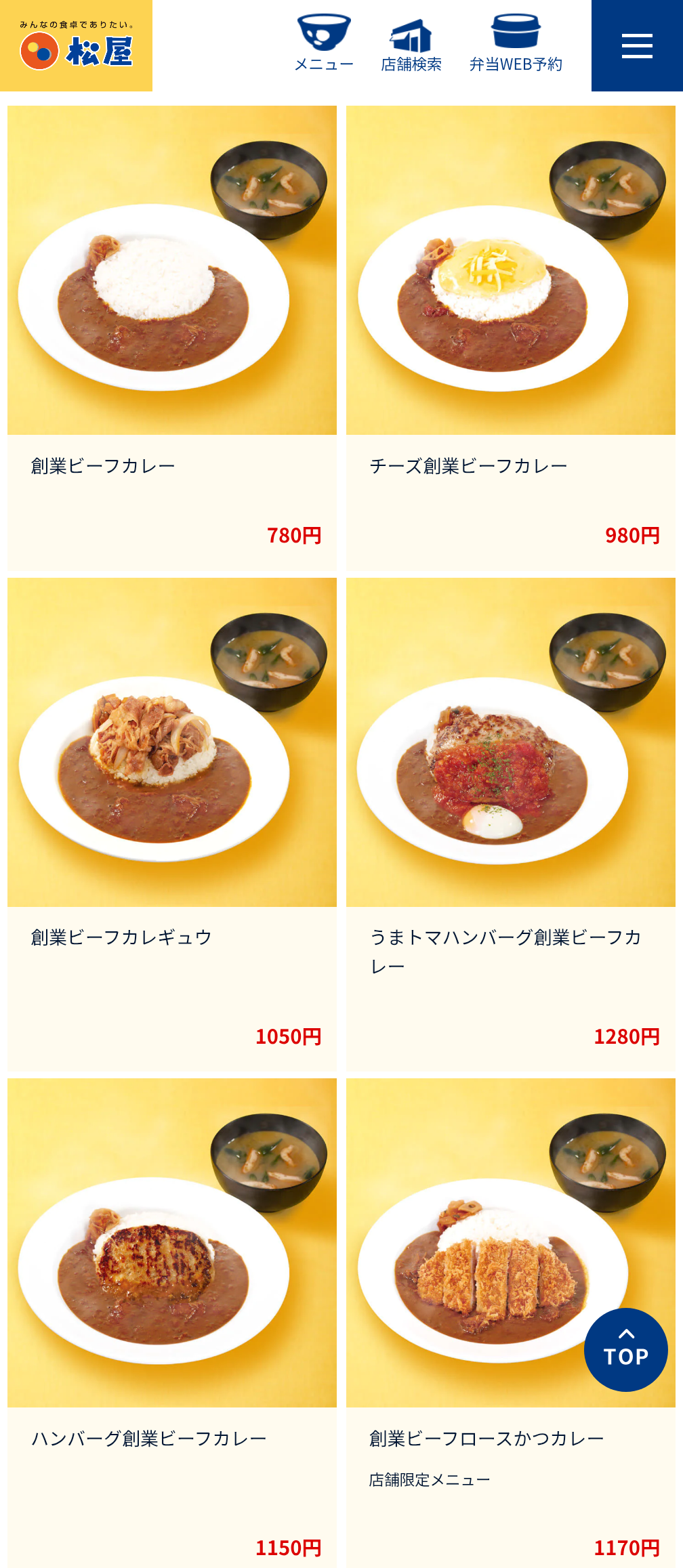
Task: Jump back to top with TOP button
Action: click(625, 1350)
